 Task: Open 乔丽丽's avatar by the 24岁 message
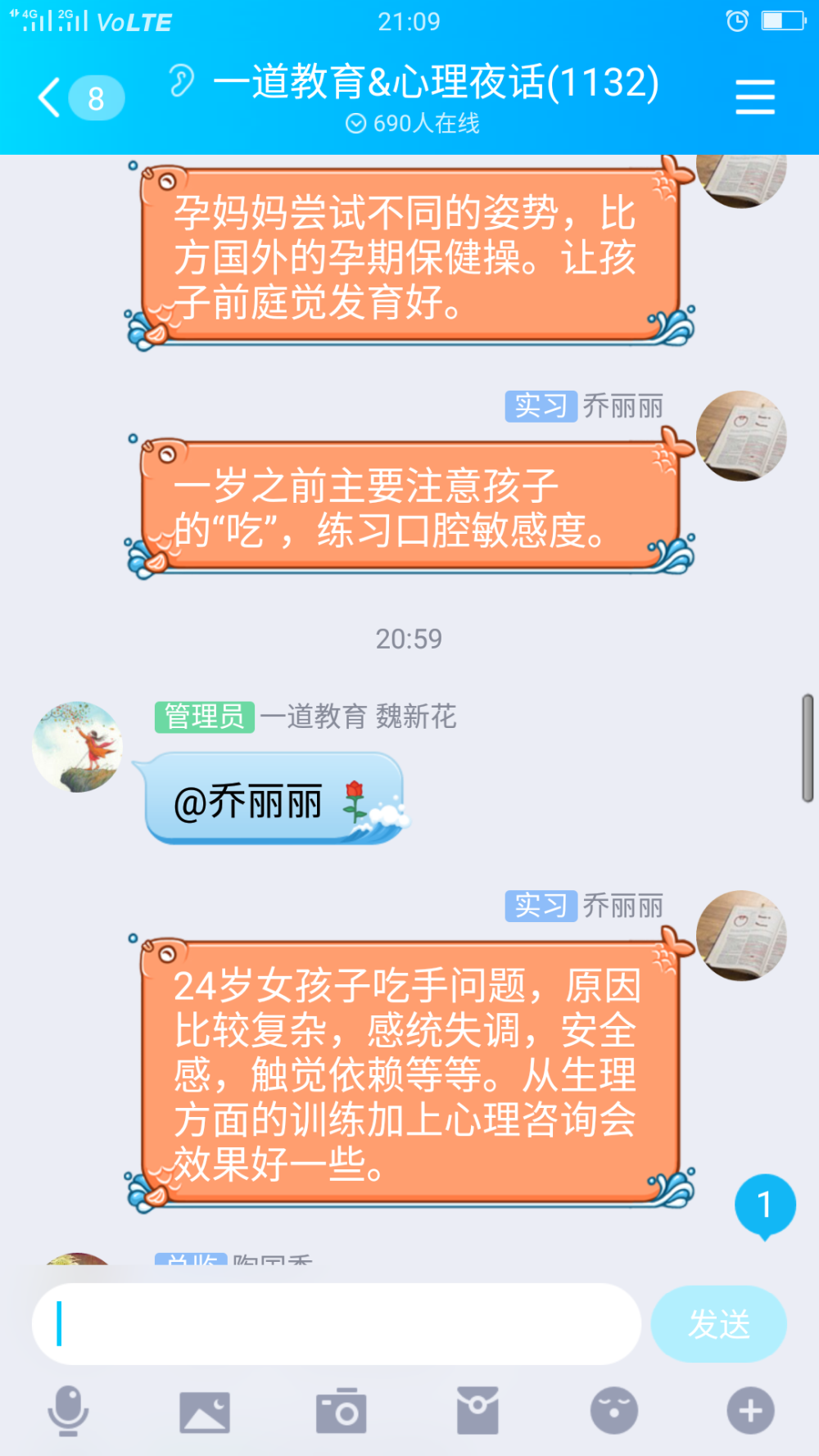point(741,935)
